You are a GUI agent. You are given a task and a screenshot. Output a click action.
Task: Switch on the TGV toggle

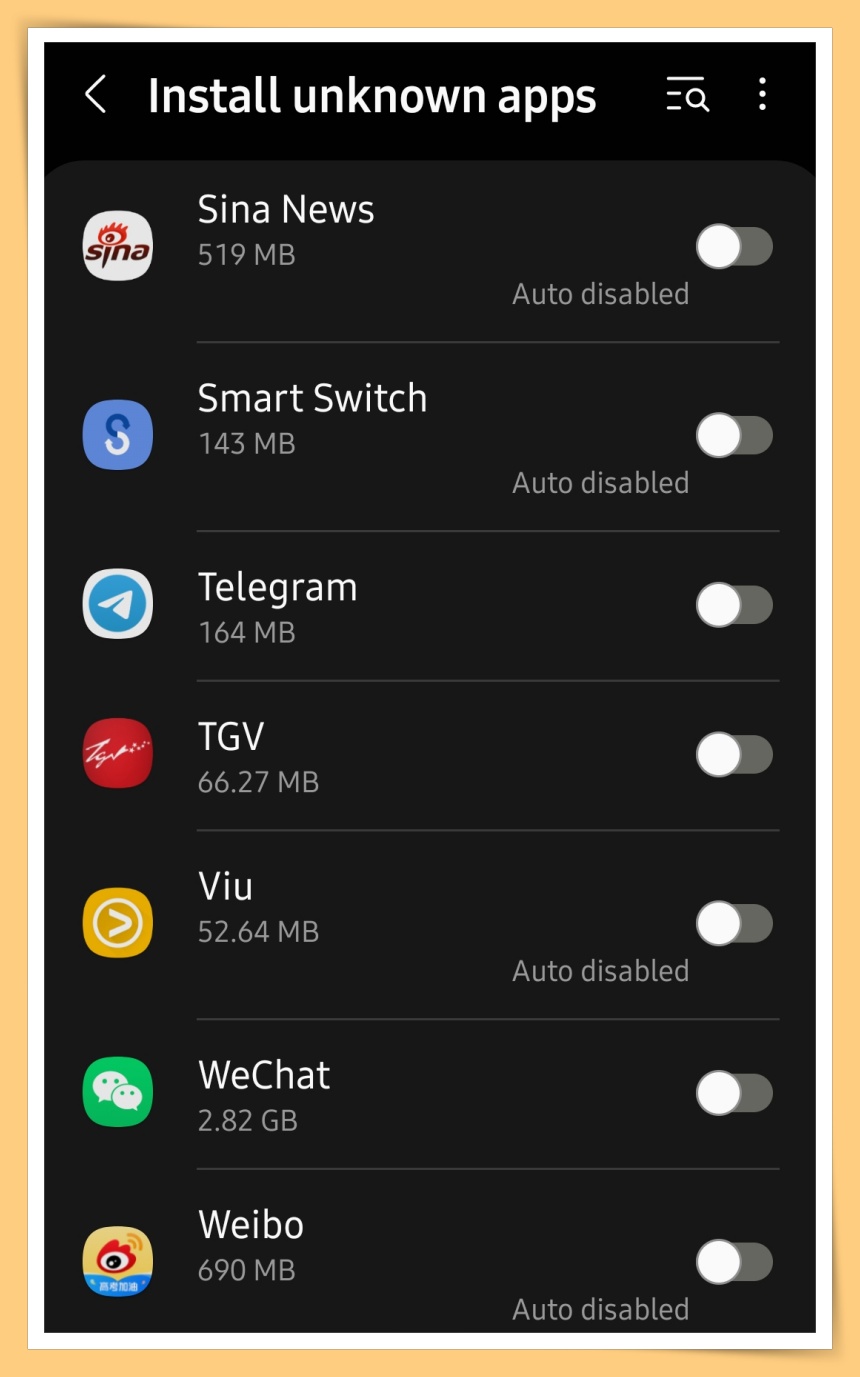point(735,755)
